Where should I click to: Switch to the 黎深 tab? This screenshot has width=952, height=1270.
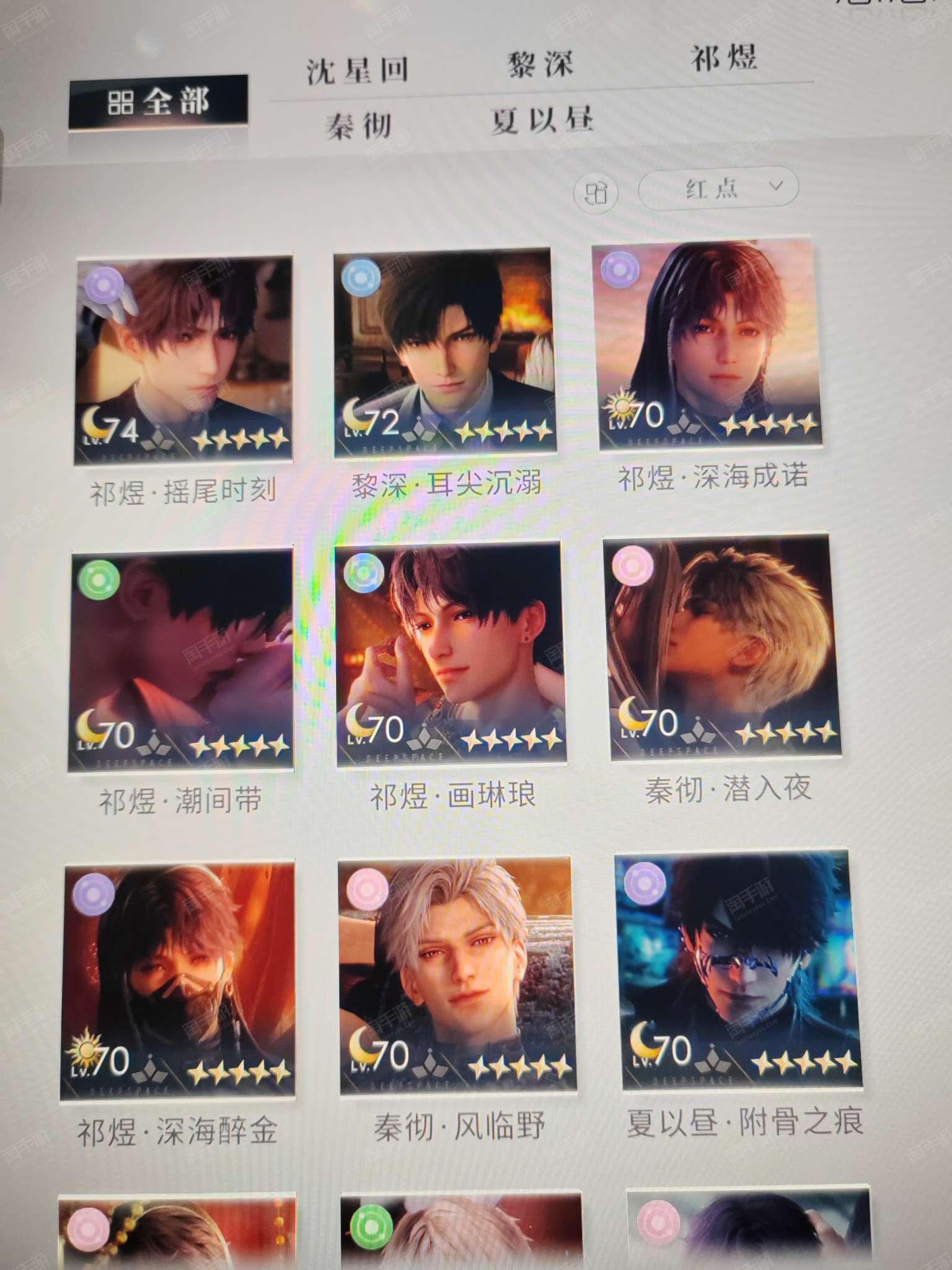coord(540,64)
